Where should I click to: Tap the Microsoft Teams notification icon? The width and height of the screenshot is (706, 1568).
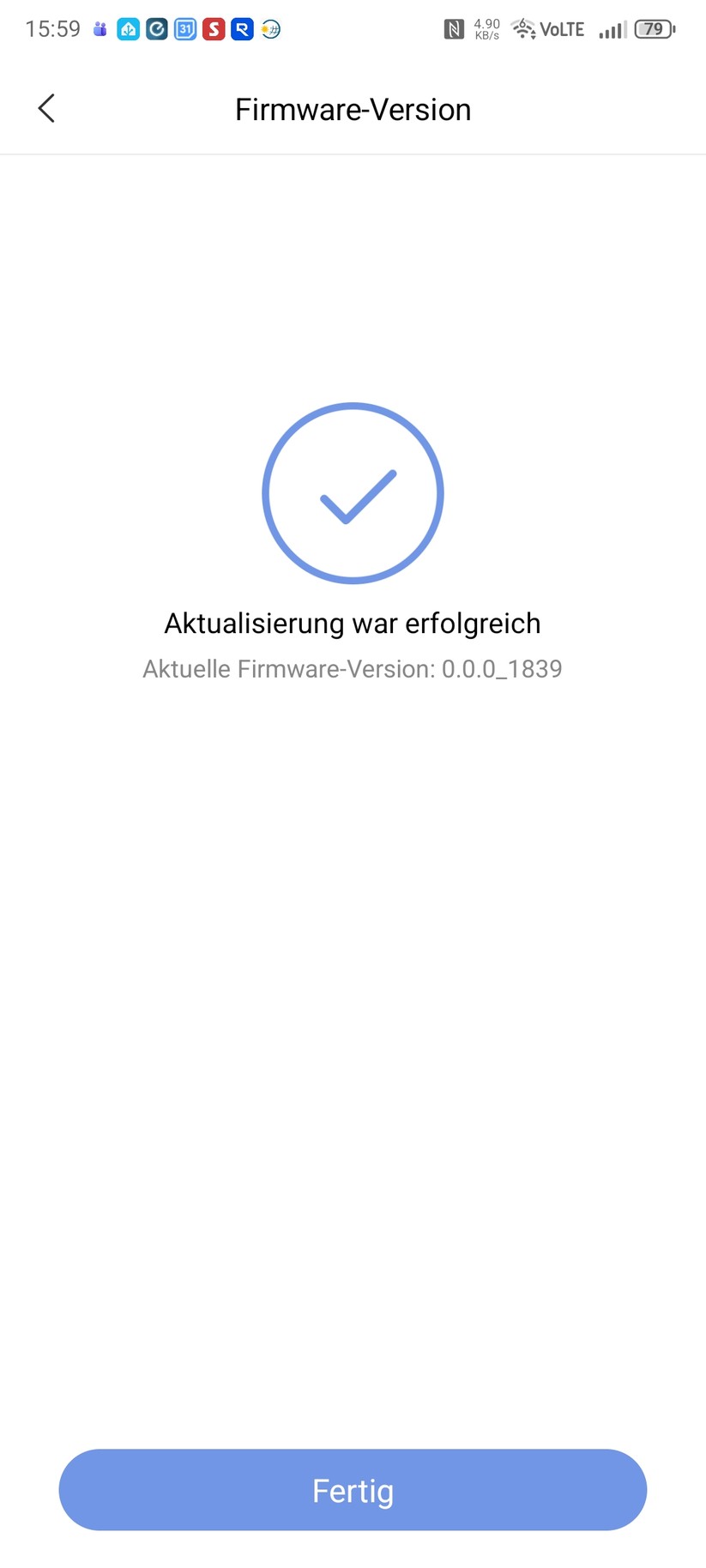[x=99, y=28]
